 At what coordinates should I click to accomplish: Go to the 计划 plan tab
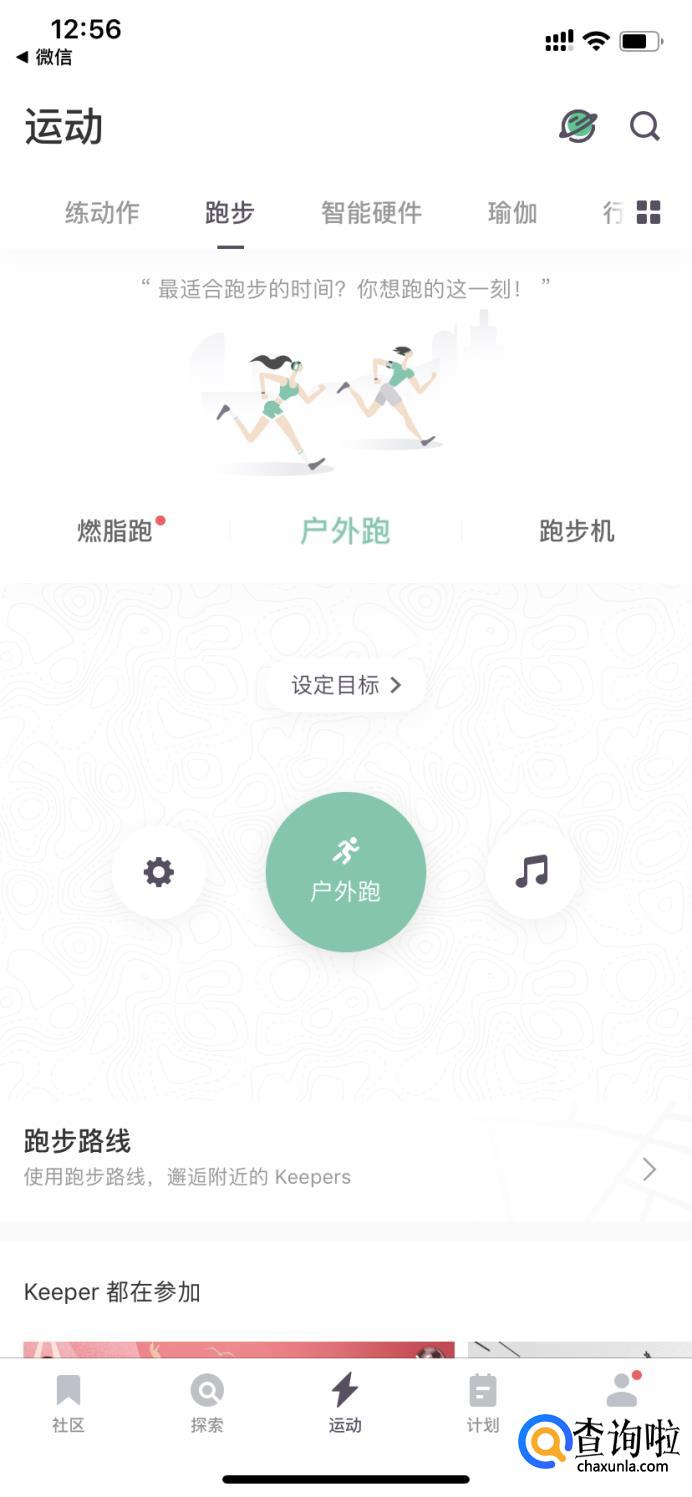[483, 1402]
